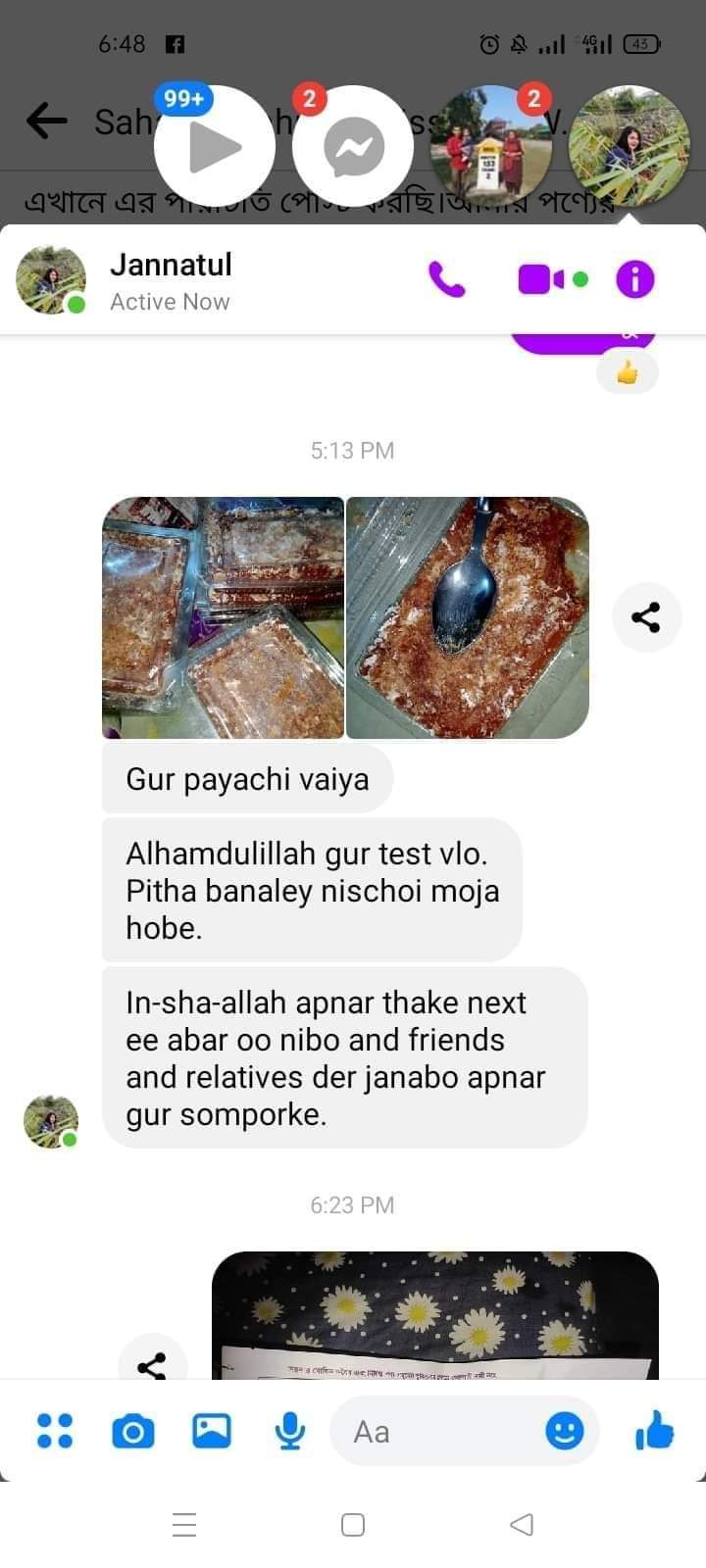The width and height of the screenshot is (706, 1568).
Task: Send a thumbs-up like
Action: (x=654, y=1431)
